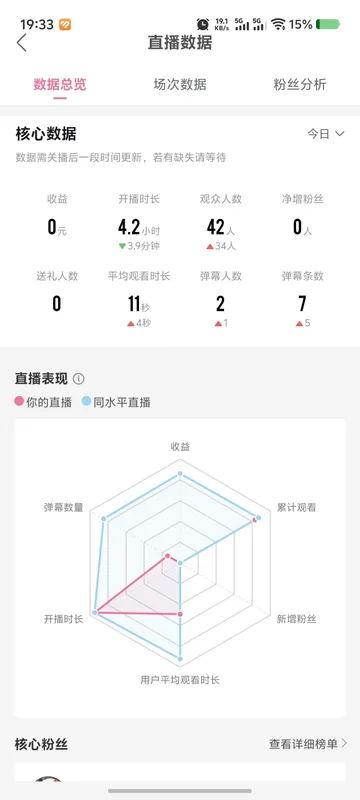Open 查看详细榜单 for core fans
The width and height of the screenshot is (360, 800).
[308, 744]
